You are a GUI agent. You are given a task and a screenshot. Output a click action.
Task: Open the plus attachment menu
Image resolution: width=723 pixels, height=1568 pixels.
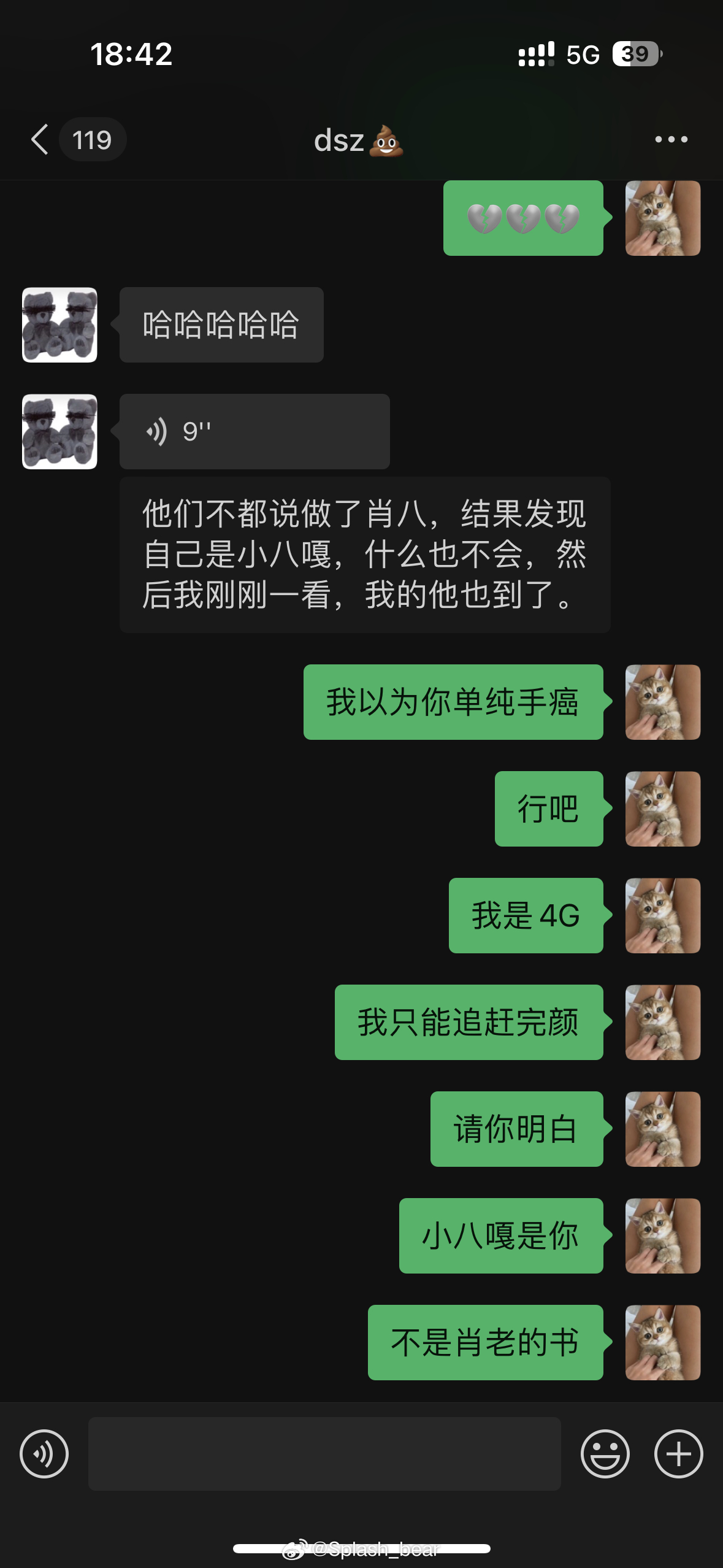pyautogui.click(x=678, y=1453)
